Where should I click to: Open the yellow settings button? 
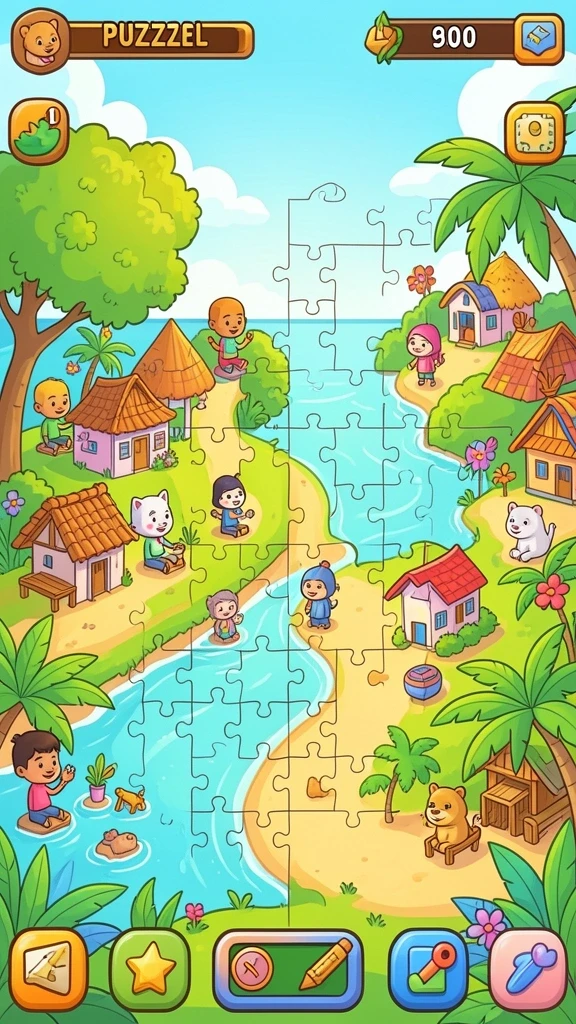[x=534, y=133]
